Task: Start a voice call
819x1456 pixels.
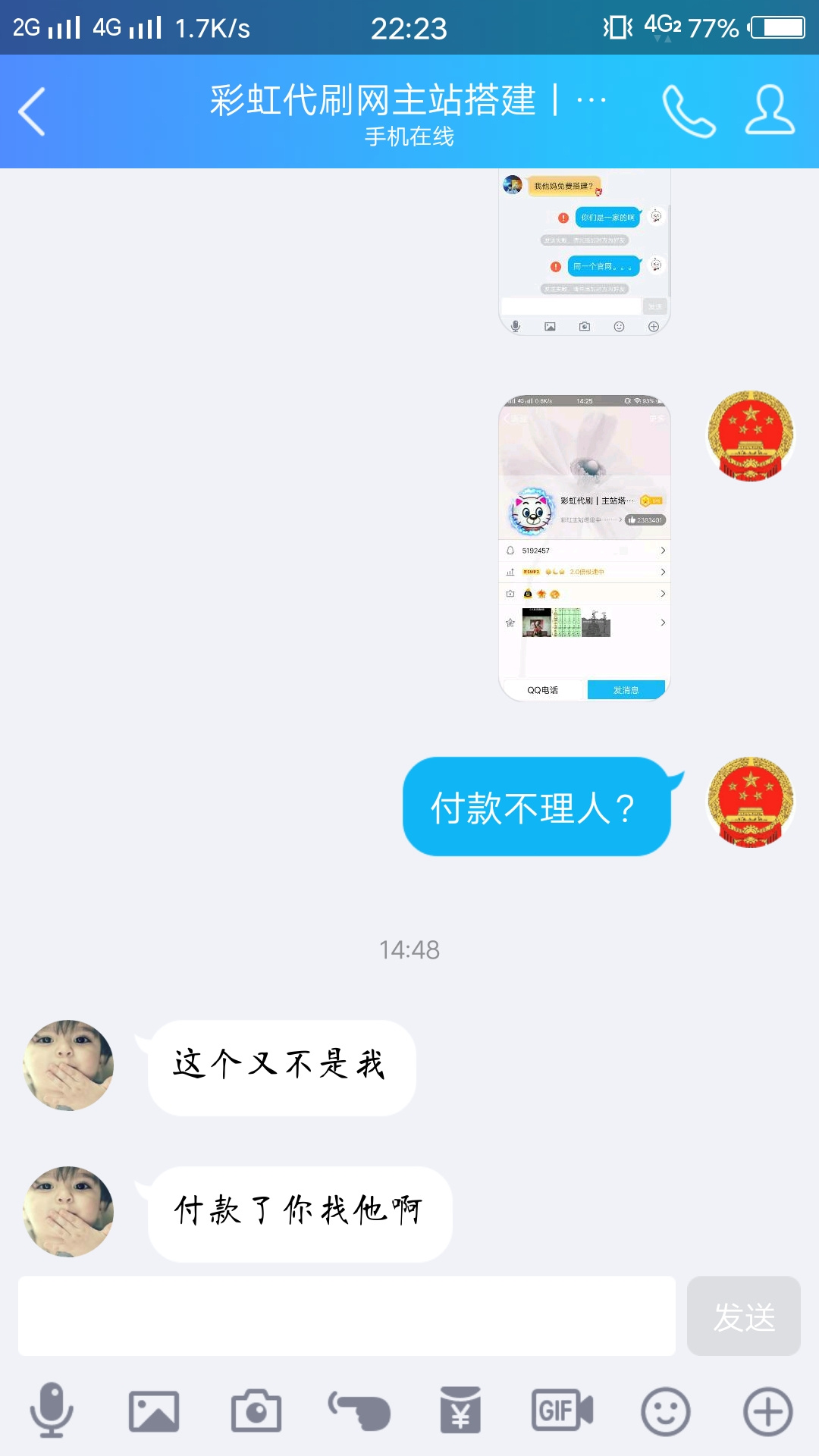Action: point(689,111)
